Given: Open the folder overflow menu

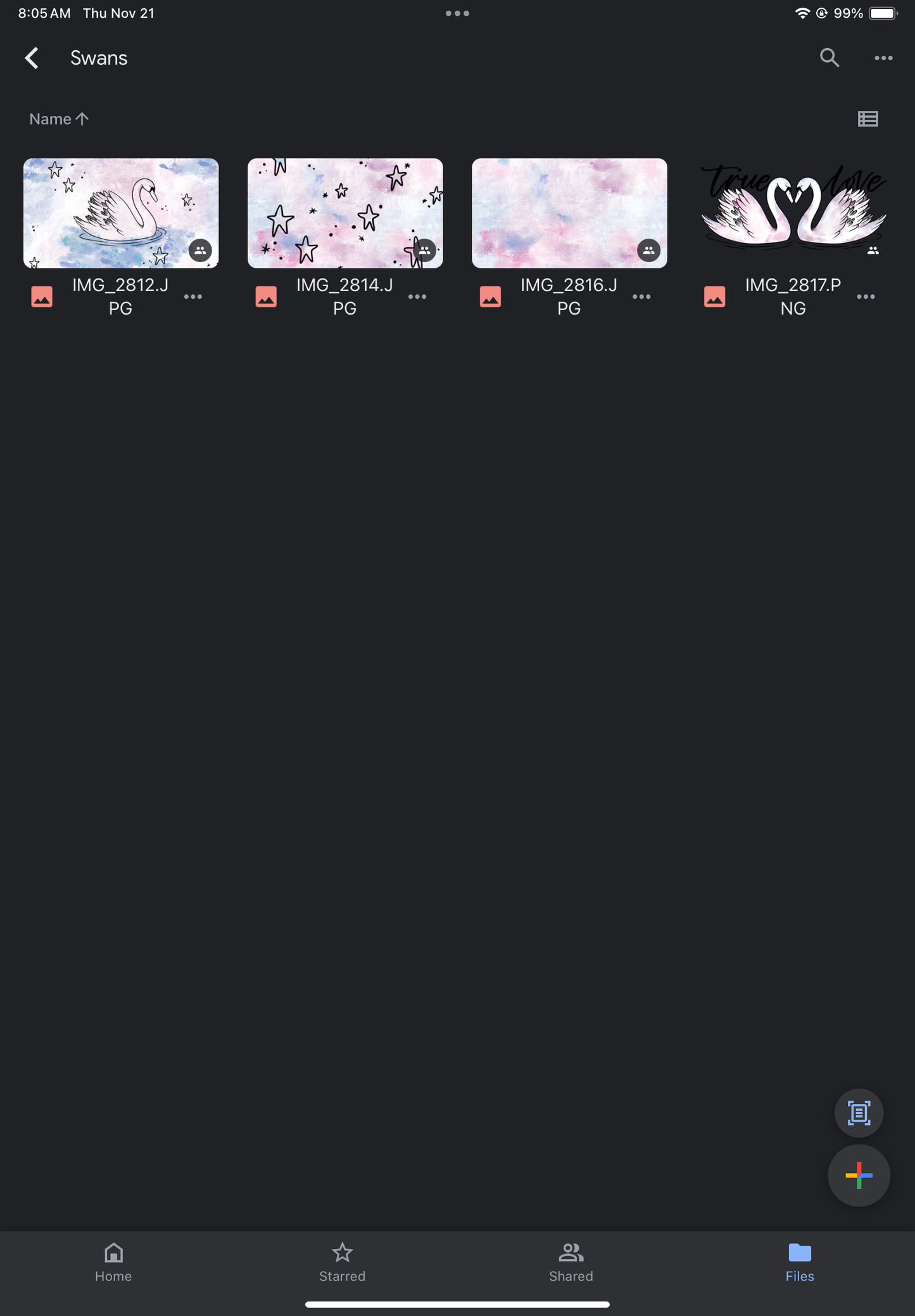Looking at the screenshot, I should point(883,58).
